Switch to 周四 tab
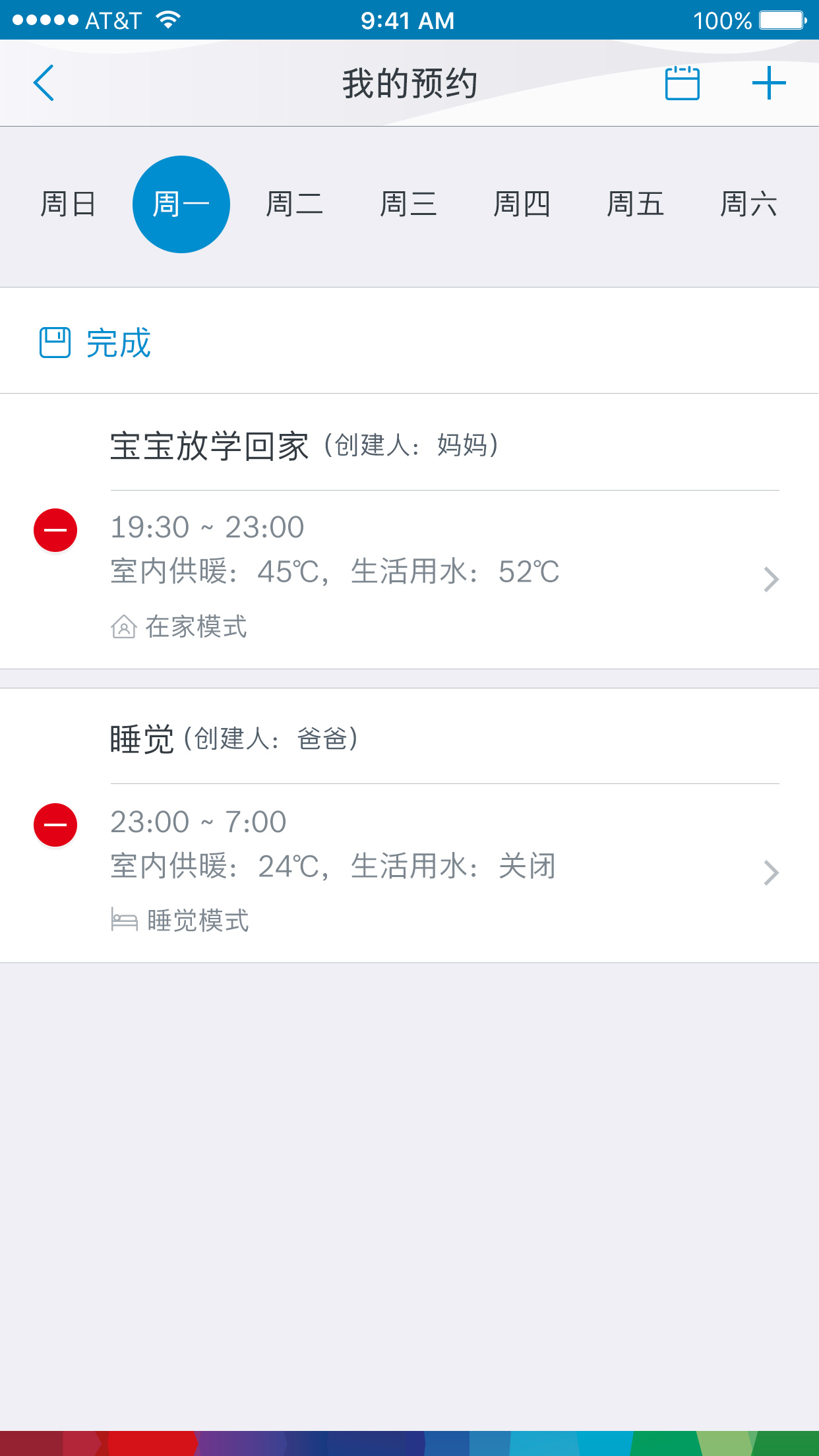The width and height of the screenshot is (819, 1456). 522,204
